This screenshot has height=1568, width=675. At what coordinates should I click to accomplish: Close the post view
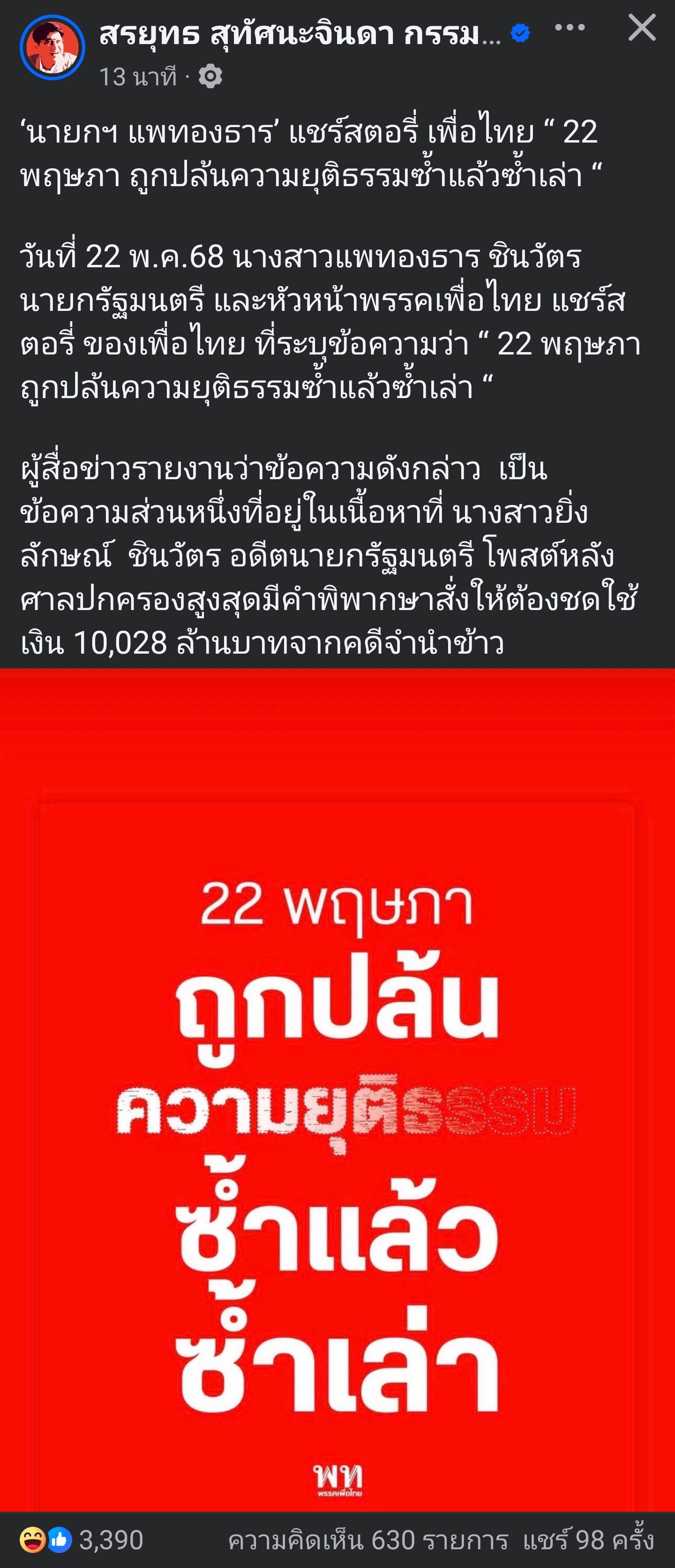click(642, 28)
